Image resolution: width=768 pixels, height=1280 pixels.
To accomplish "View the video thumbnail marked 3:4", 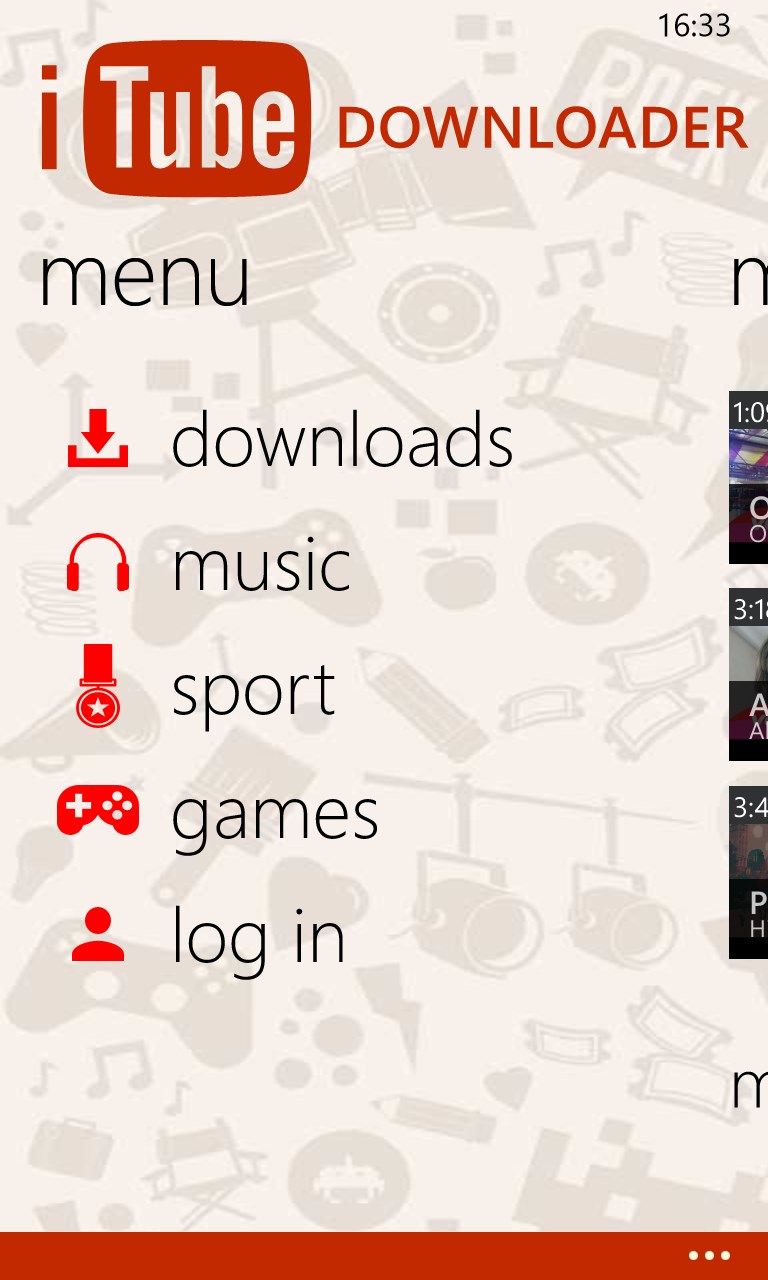I will coord(749,872).
